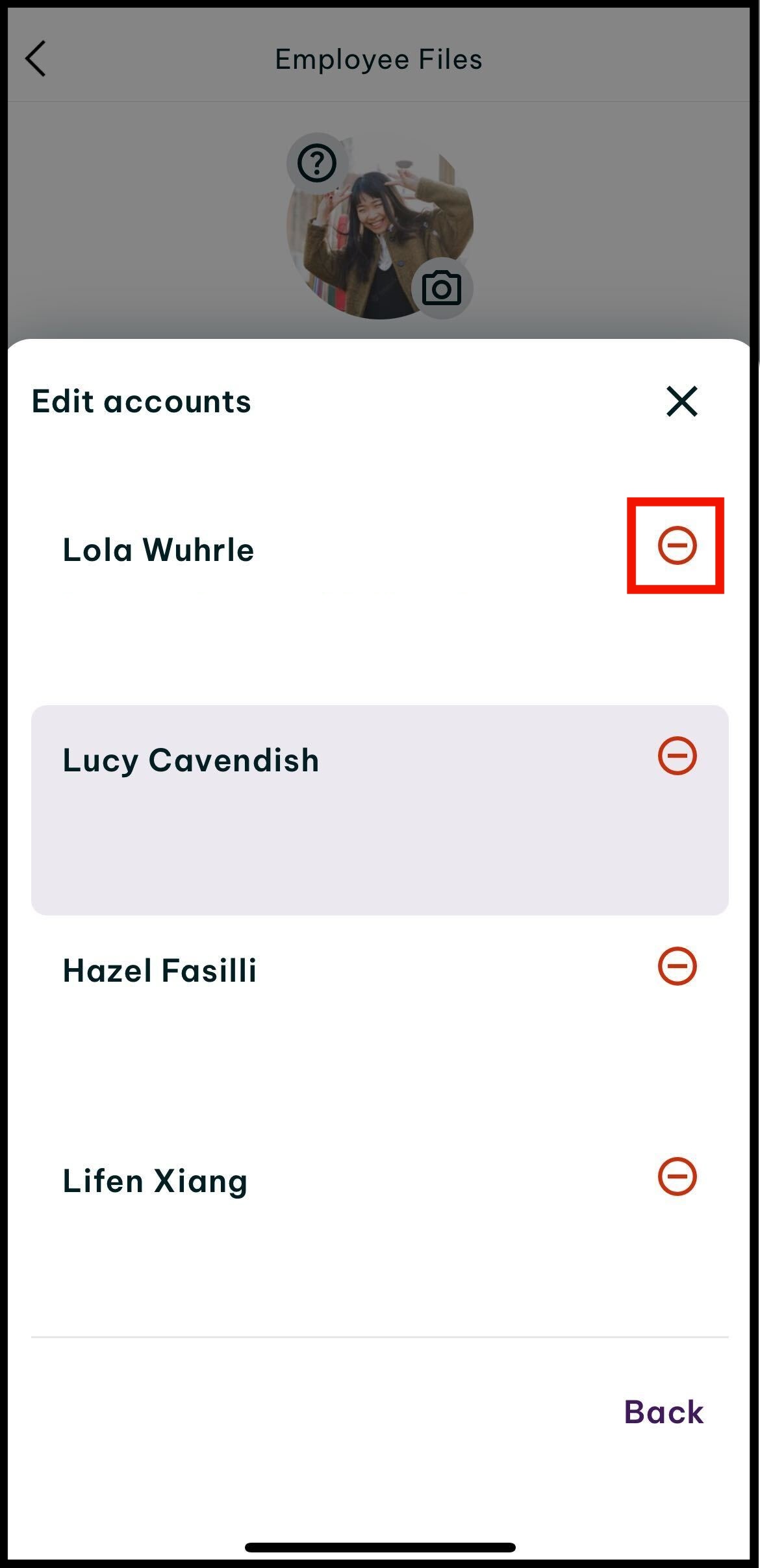Open the help question mark icon
This screenshot has height=1568, width=760.
(x=317, y=163)
